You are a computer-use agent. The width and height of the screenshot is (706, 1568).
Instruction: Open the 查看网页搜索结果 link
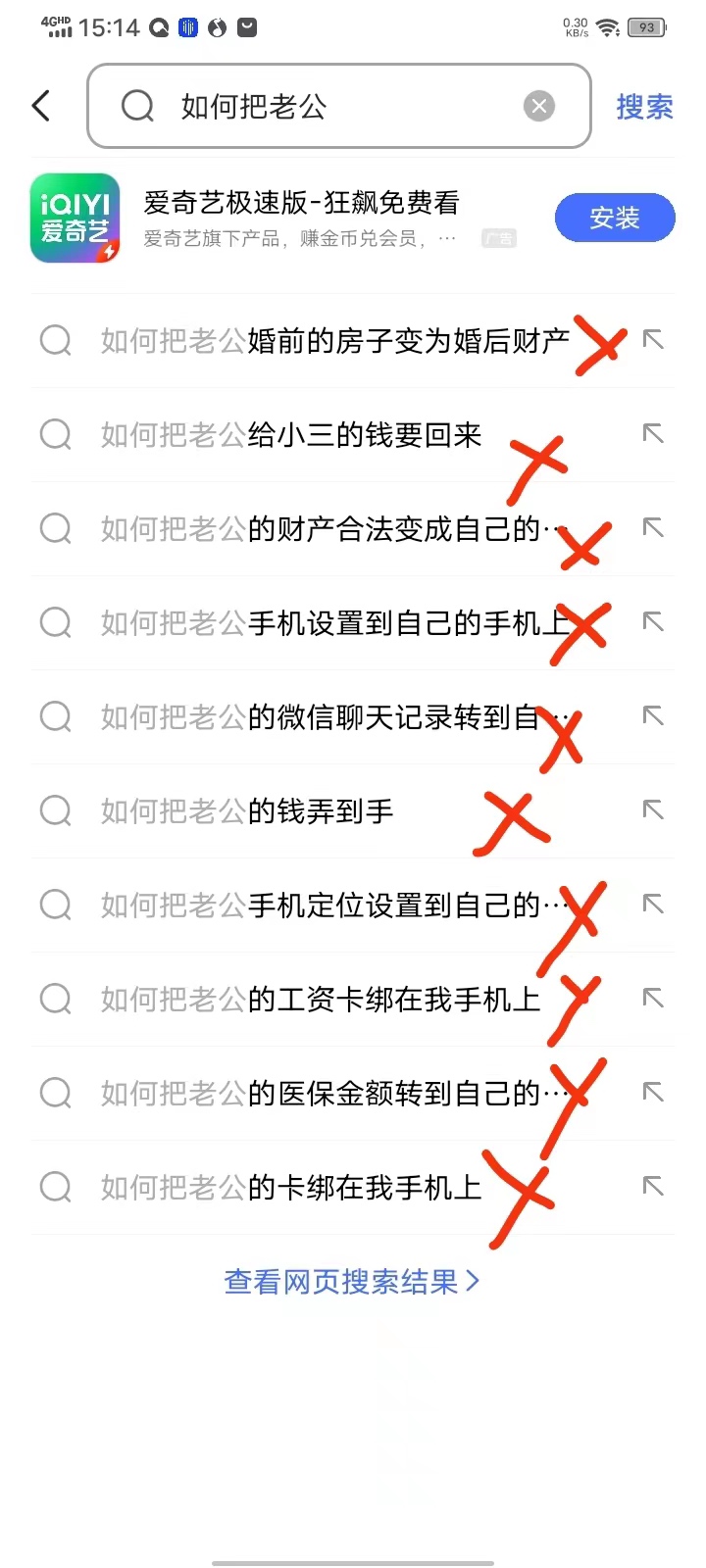[x=351, y=1282]
